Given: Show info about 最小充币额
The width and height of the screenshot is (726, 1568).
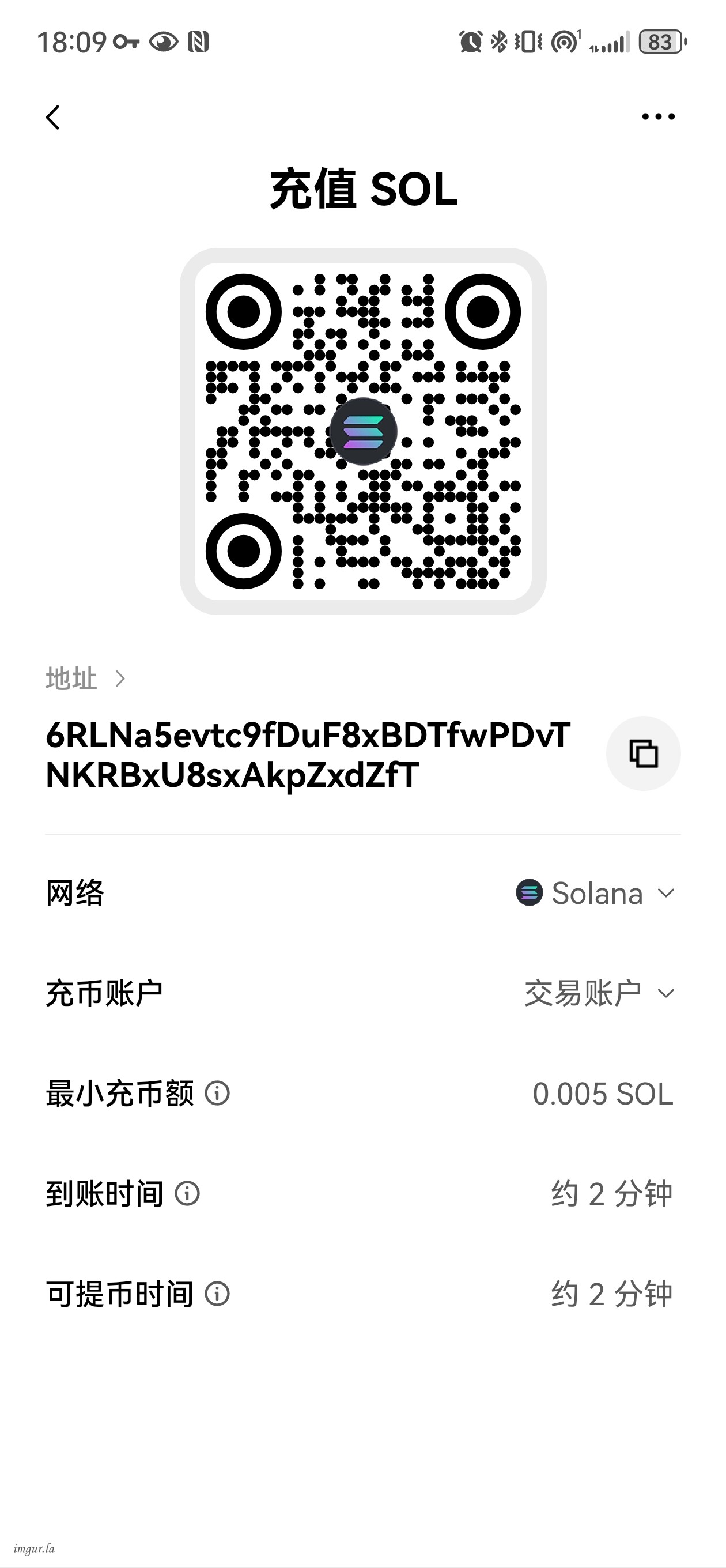Looking at the screenshot, I should (x=217, y=1094).
